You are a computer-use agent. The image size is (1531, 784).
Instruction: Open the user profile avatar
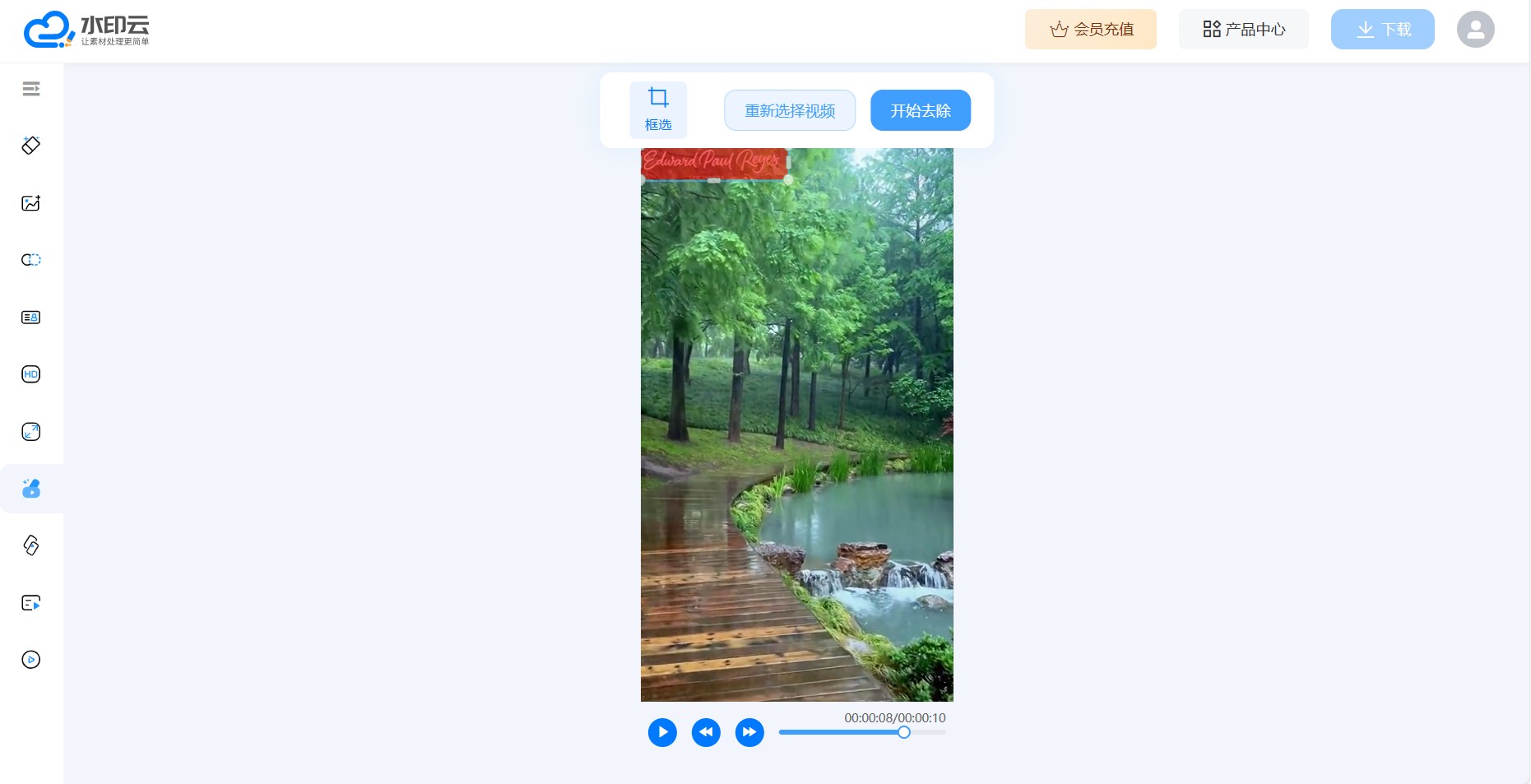tap(1475, 30)
